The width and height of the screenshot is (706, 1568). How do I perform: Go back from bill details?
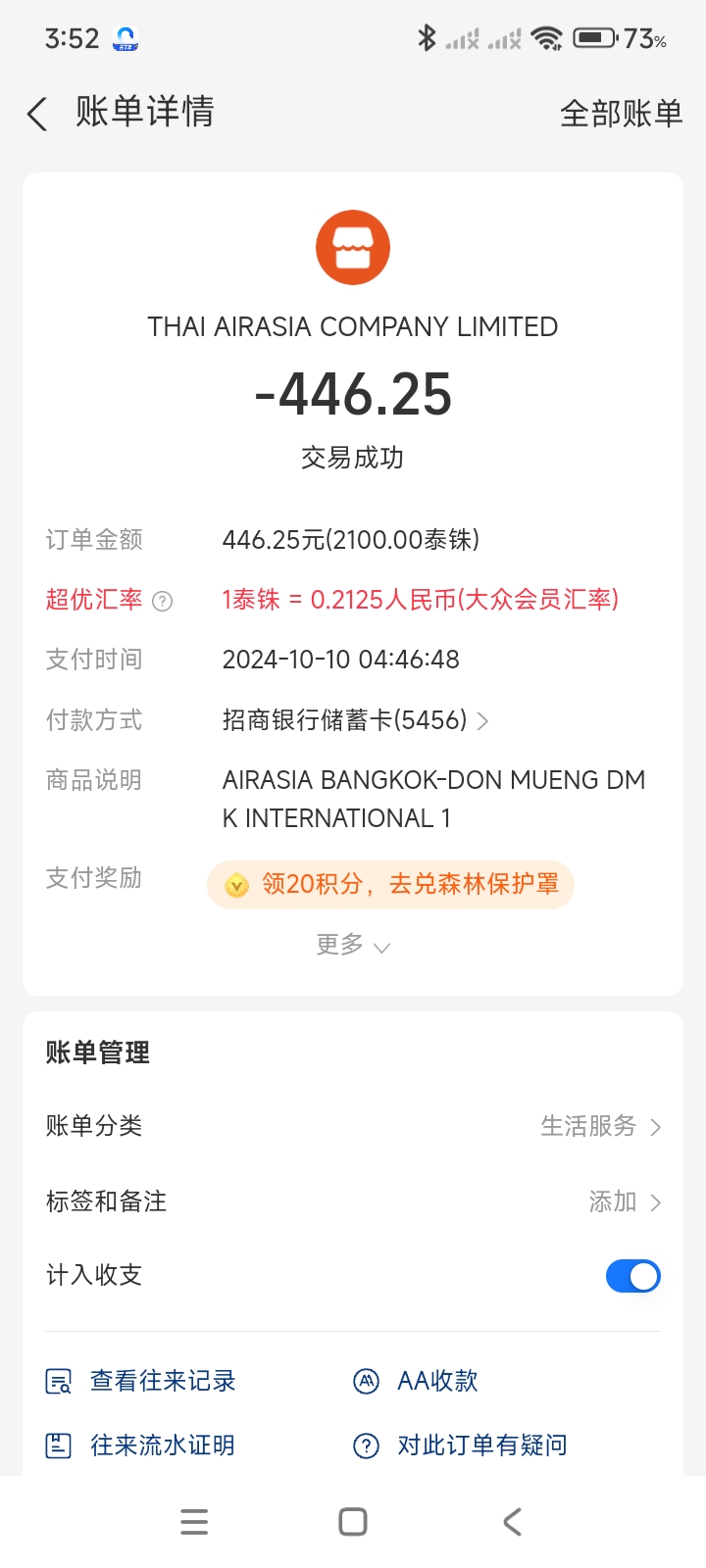click(x=37, y=114)
